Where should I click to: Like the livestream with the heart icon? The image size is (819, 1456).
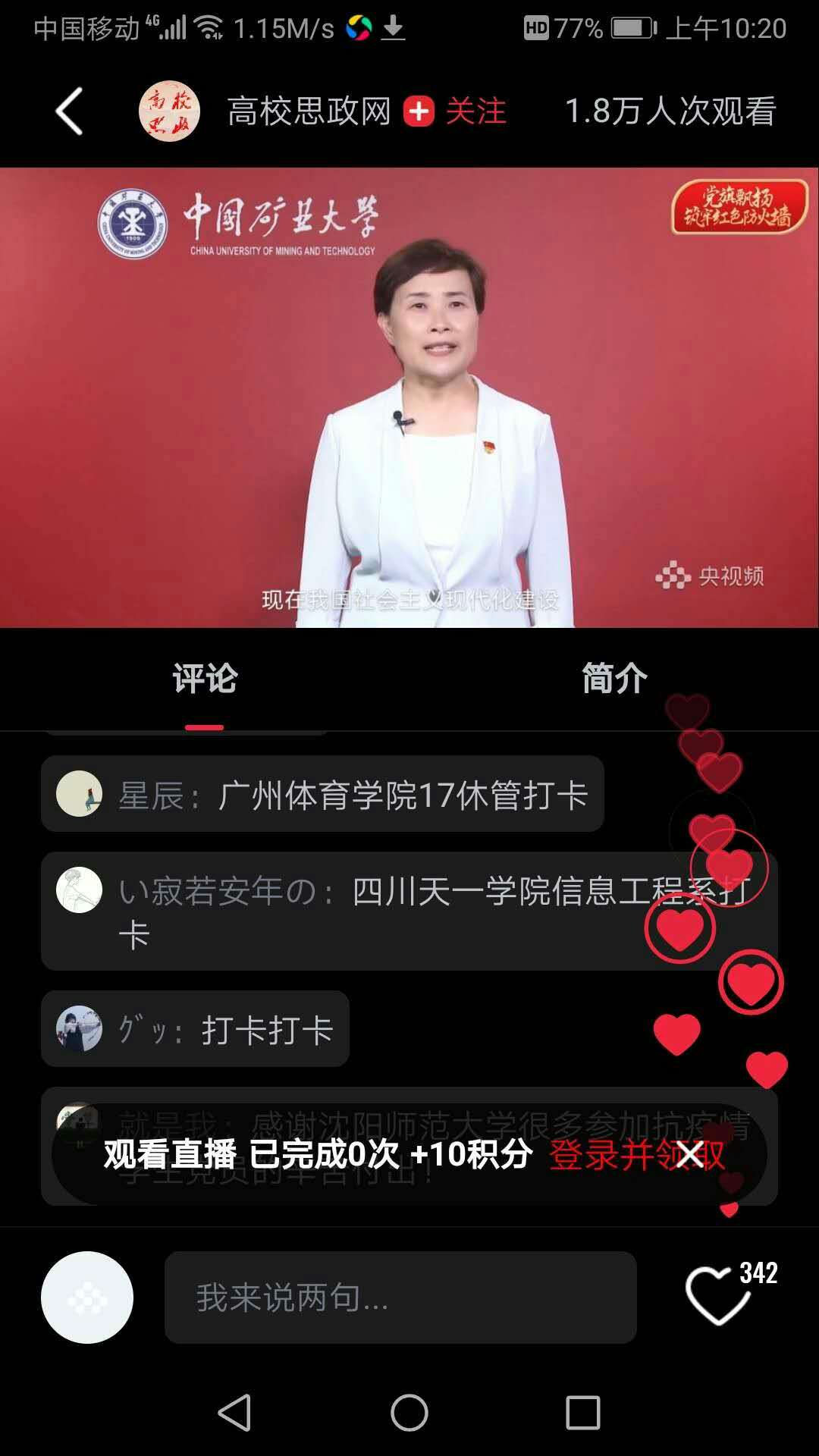point(717,1296)
